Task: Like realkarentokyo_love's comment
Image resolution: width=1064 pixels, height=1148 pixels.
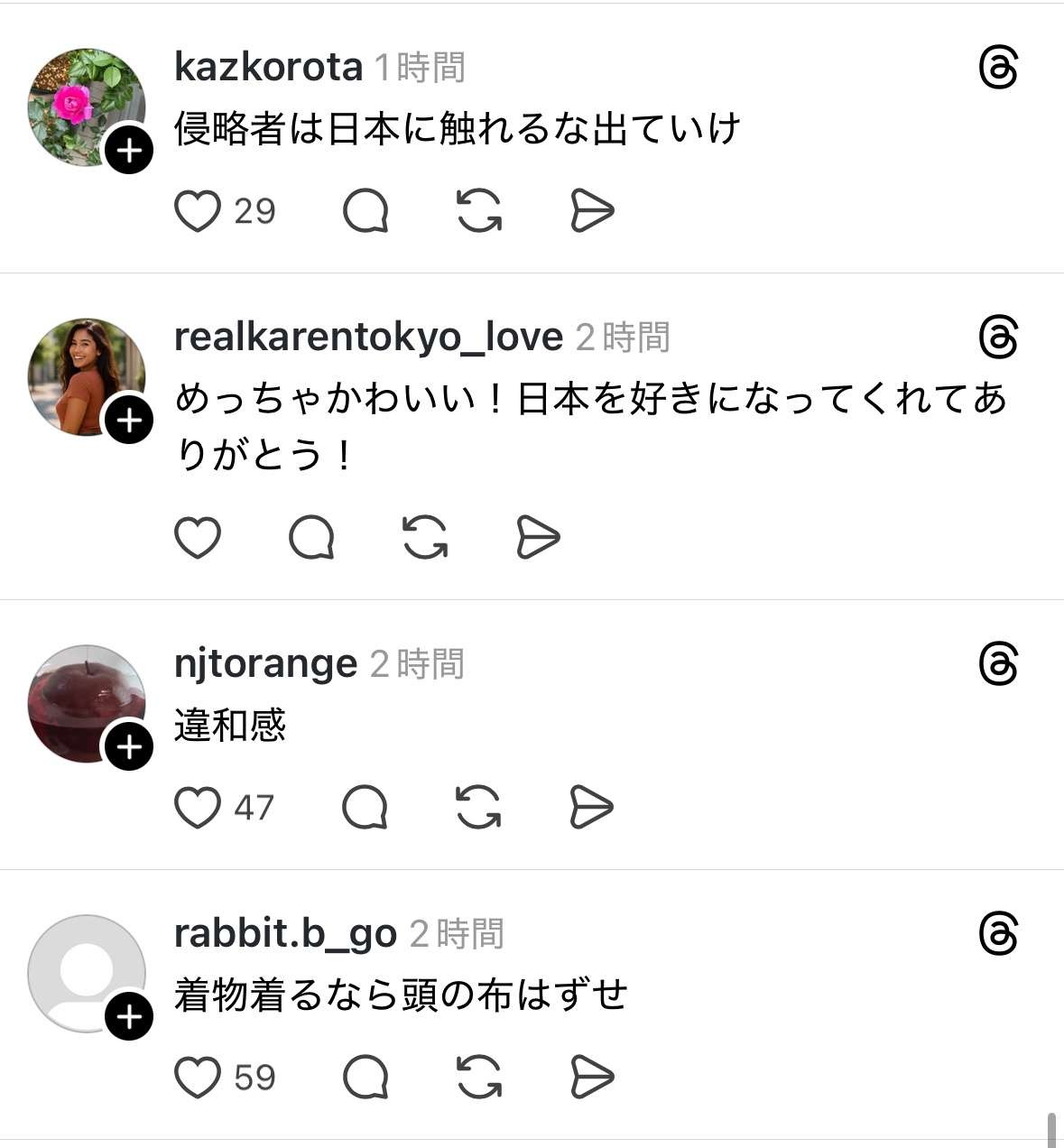Action: coord(198,538)
